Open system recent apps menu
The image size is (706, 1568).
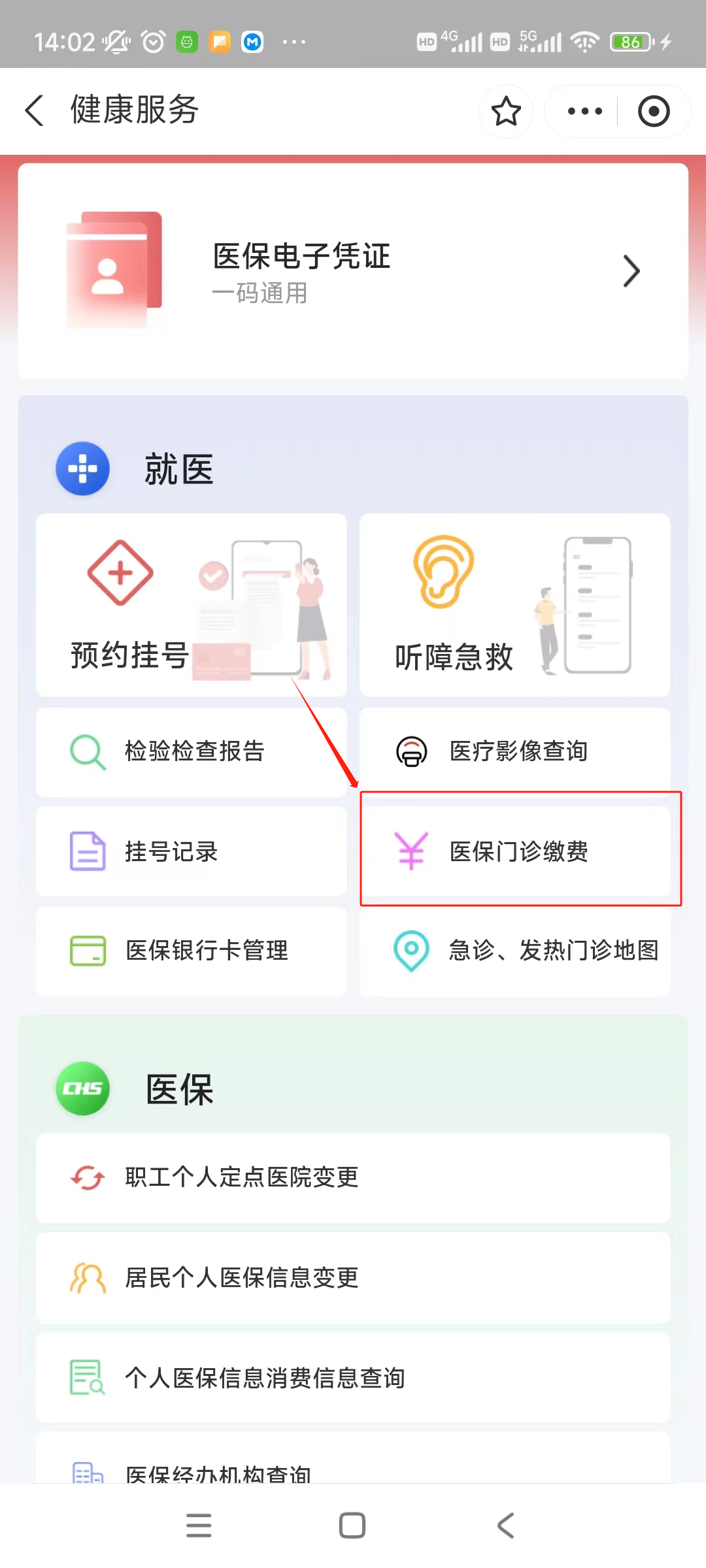pyautogui.click(x=199, y=1526)
